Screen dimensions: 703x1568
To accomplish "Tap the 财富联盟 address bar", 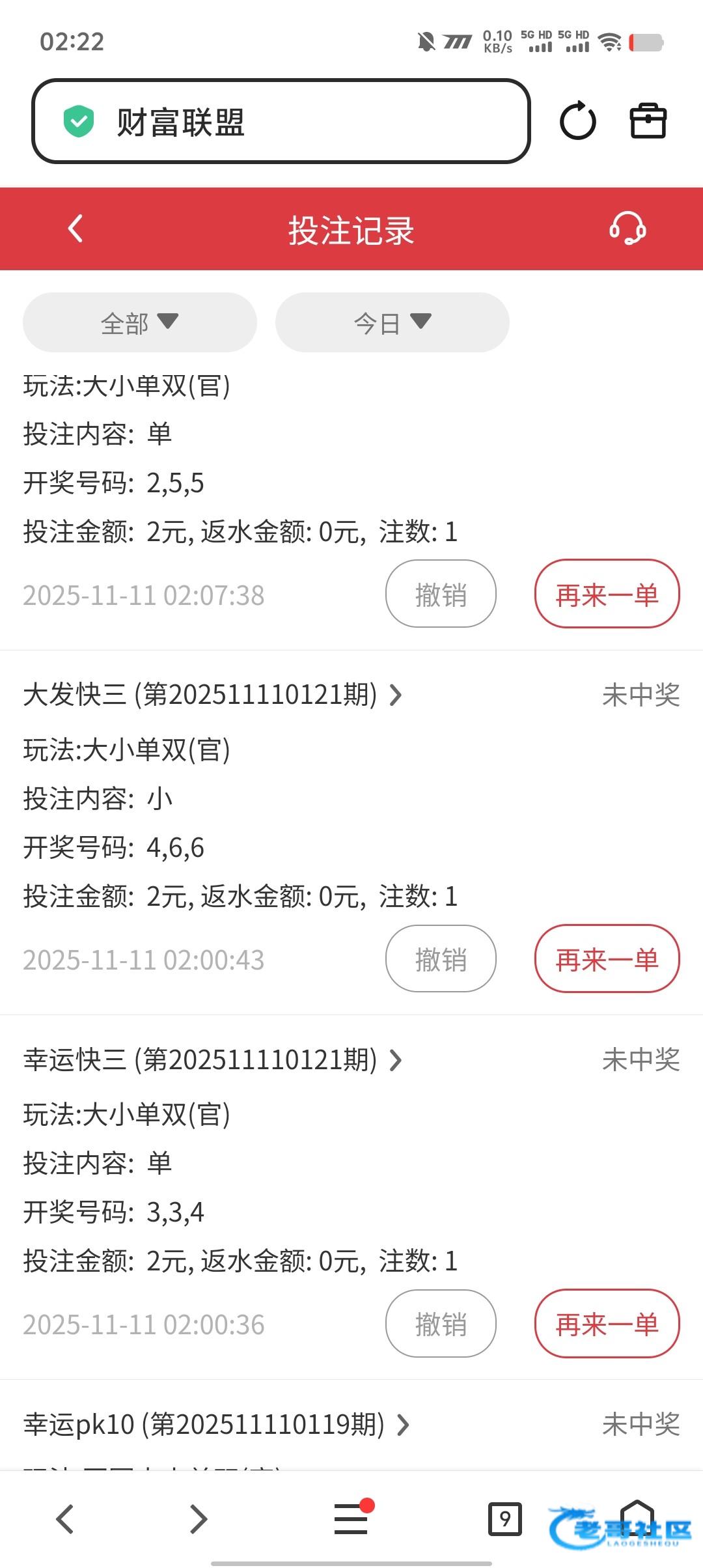I will [280, 122].
